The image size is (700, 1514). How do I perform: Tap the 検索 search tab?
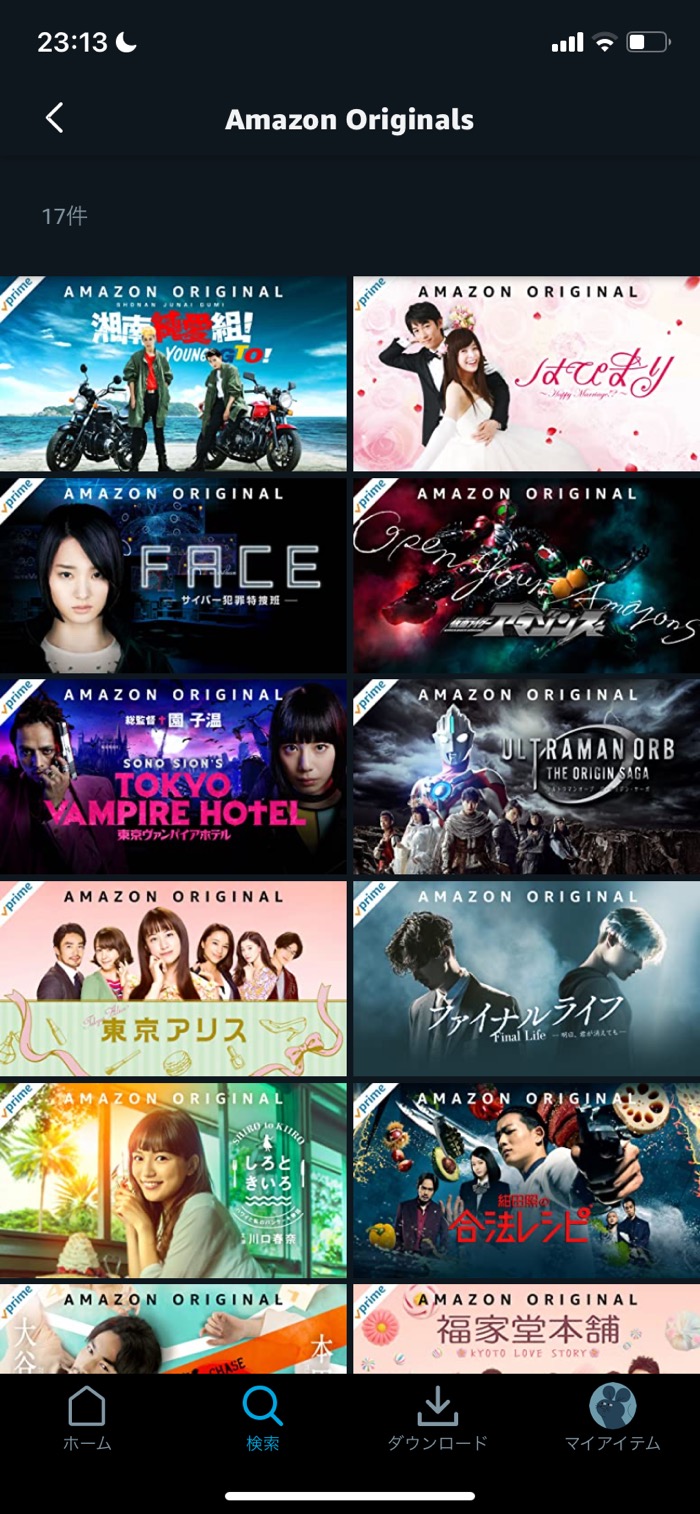tap(262, 1420)
